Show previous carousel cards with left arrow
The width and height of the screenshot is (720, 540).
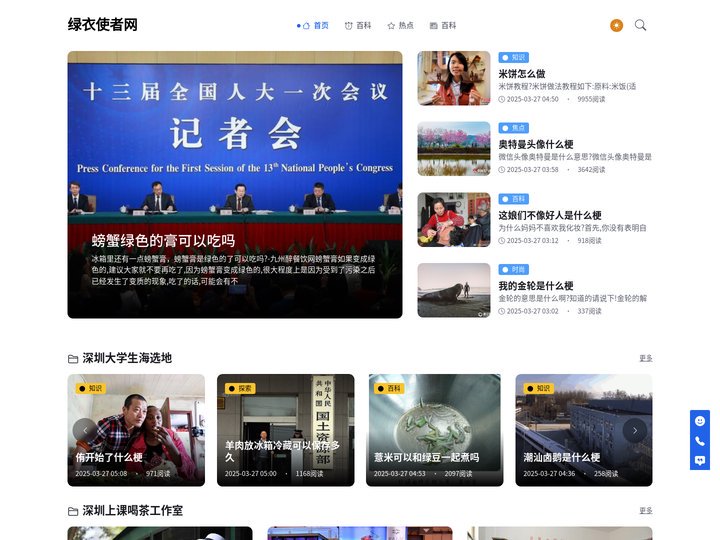[85, 430]
